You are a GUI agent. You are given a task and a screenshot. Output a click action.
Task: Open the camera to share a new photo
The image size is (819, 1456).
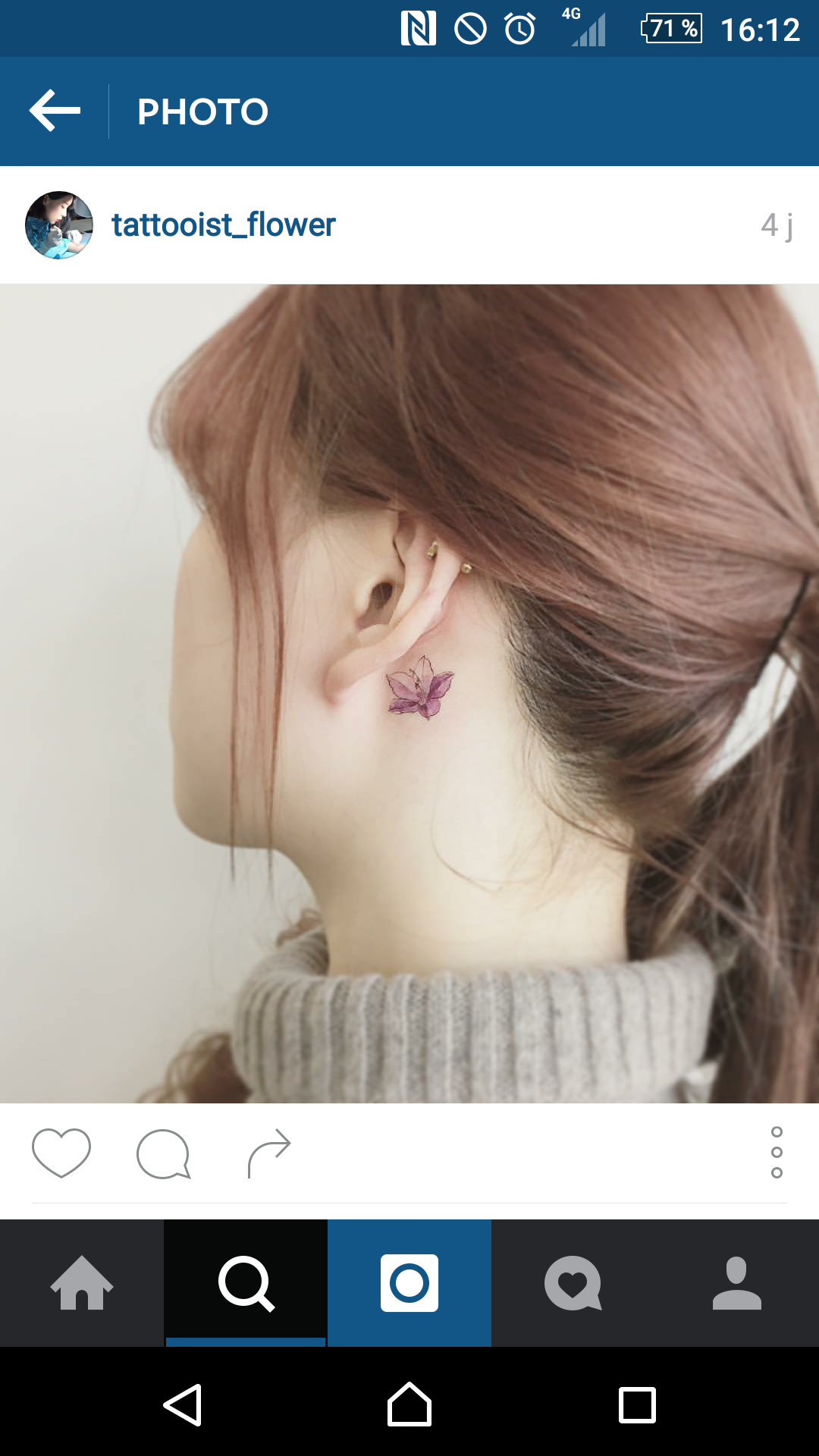pyautogui.click(x=409, y=1282)
